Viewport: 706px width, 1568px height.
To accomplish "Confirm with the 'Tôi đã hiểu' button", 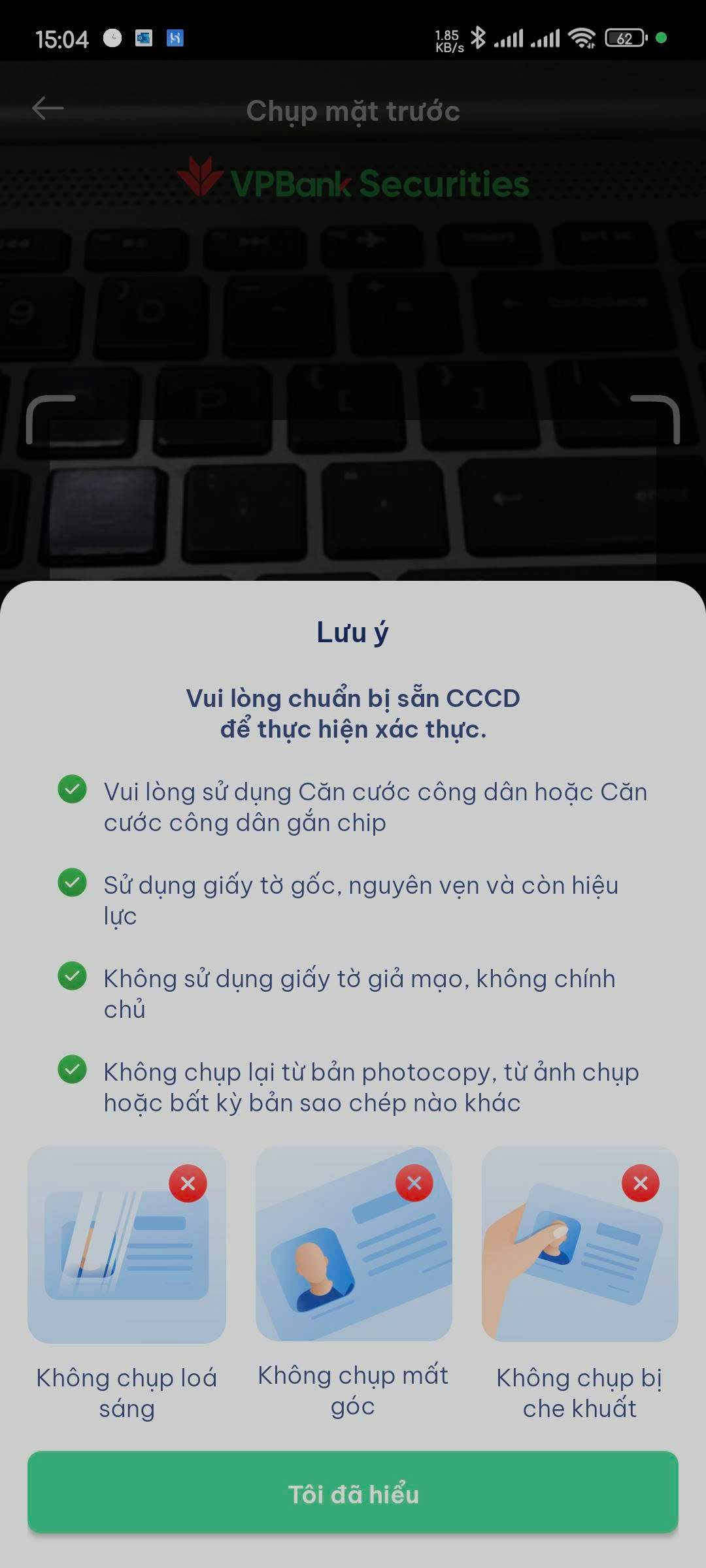I will [x=353, y=1494].
